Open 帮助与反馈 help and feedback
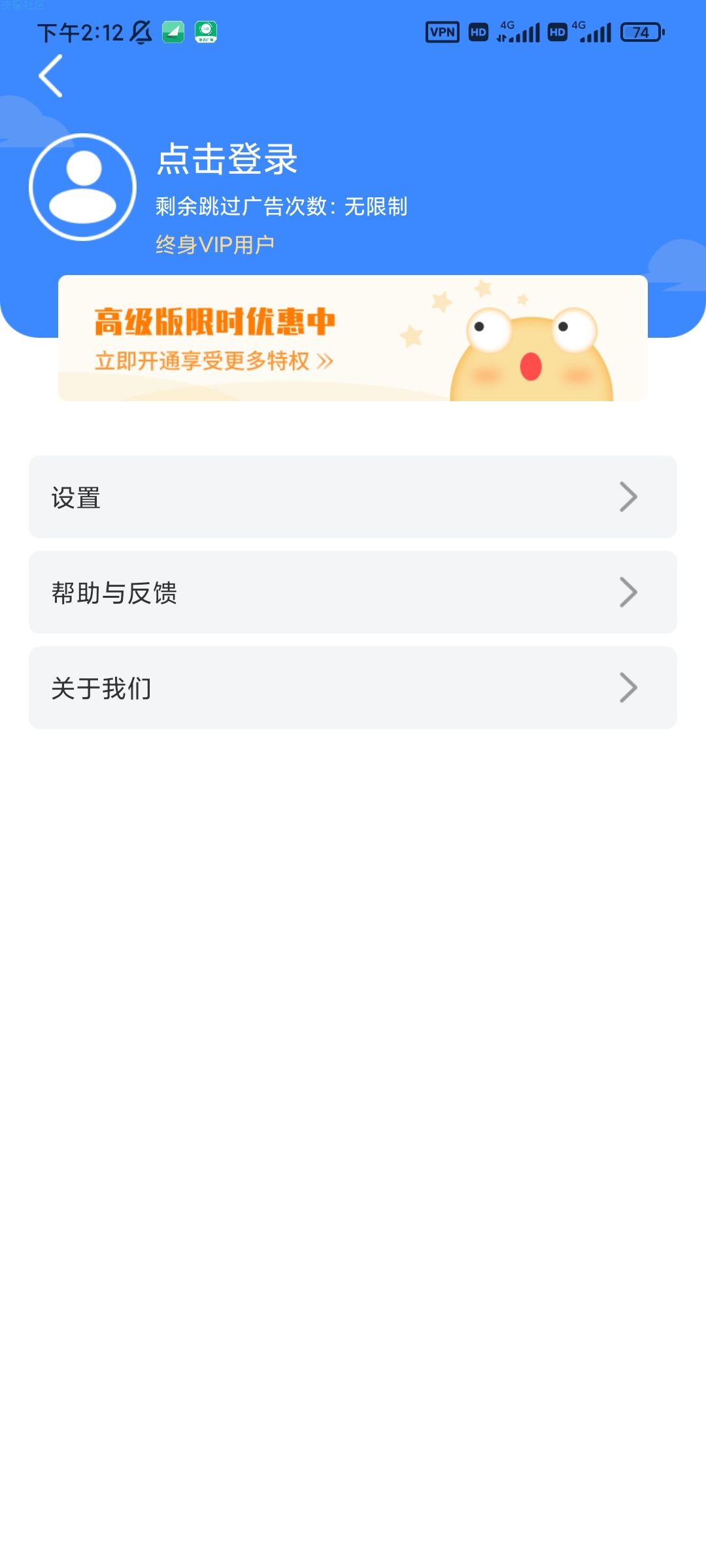Viewport: 706px width, 1568px height. 353,593
